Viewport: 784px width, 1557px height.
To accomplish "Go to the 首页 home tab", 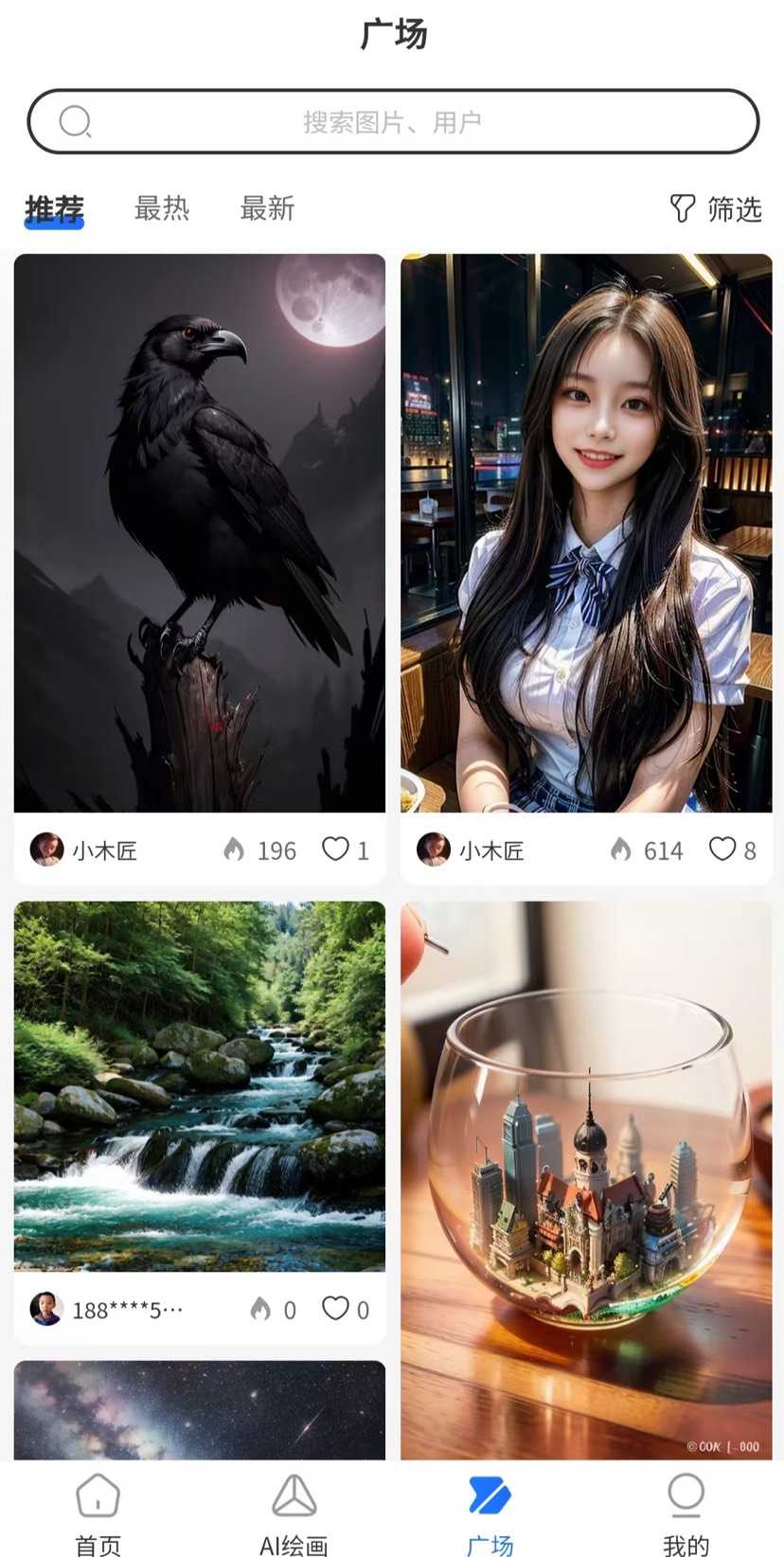I will 98,1513.
